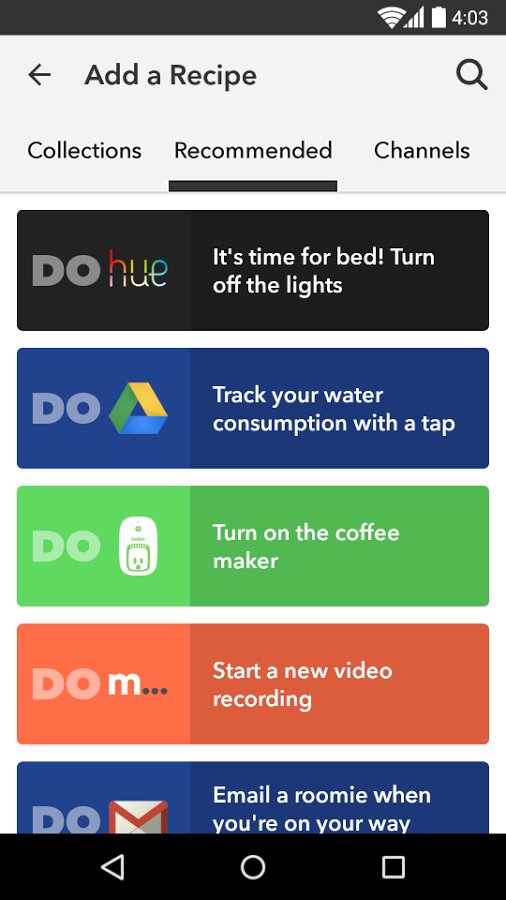Open recent apps from the navigation bar

(x=394, y=867)
